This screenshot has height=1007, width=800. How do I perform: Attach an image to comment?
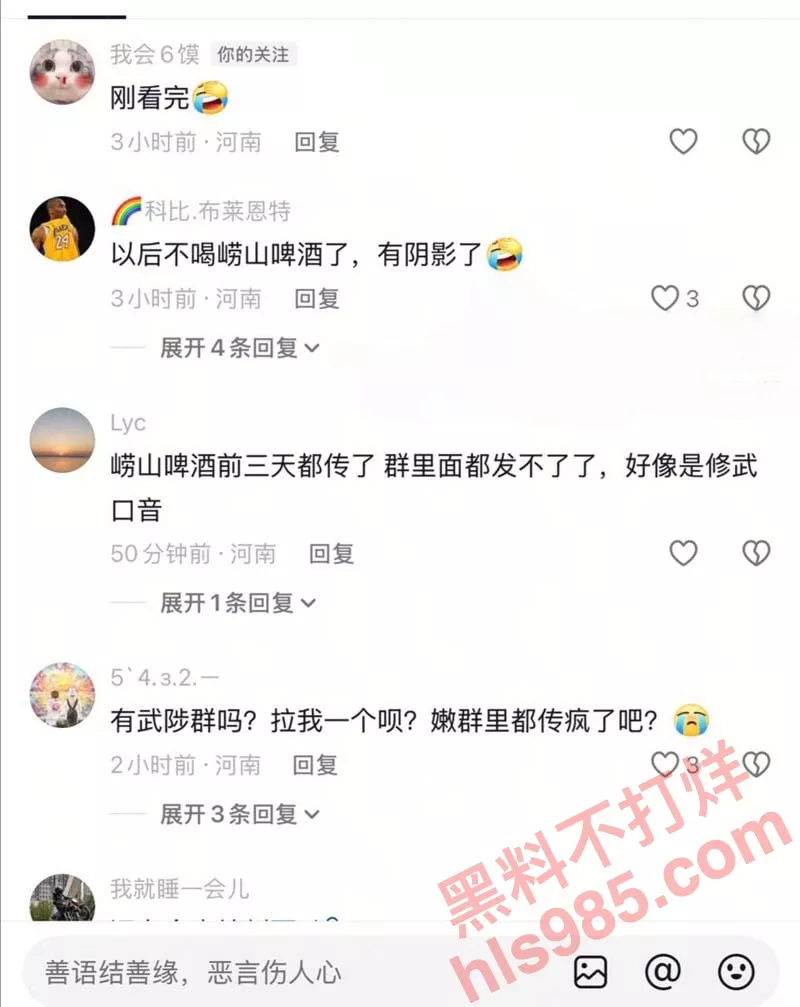(590, 970)
